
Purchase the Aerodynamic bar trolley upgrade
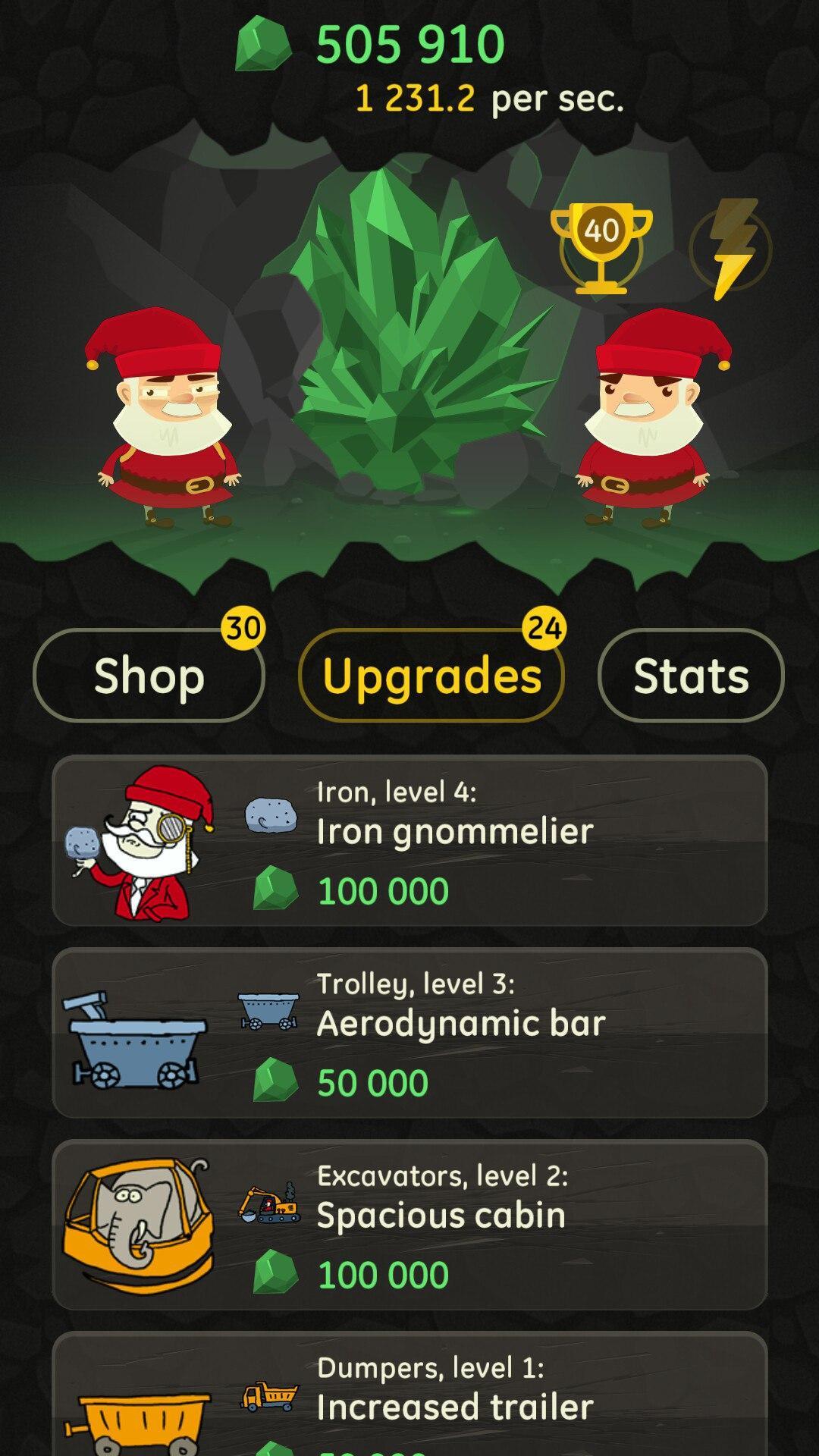409,1032
